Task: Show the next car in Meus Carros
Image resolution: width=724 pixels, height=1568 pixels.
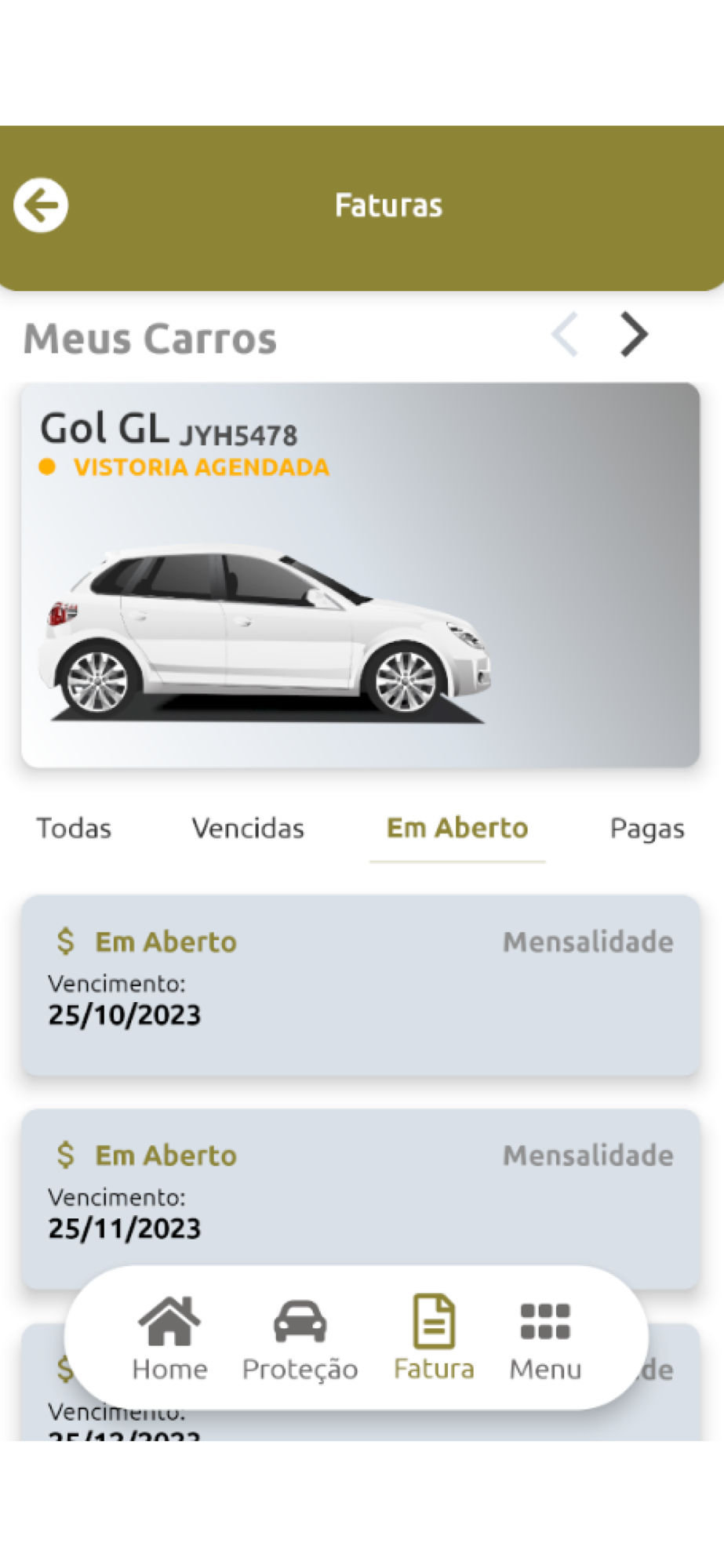Action: pos(634,335)
